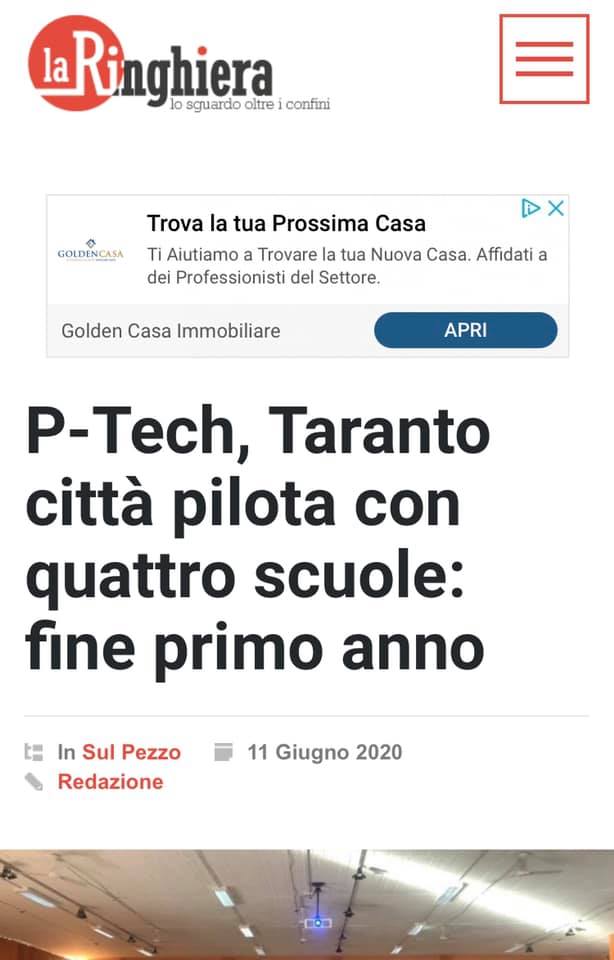614x960 pixels.
Task: Open the ad info icon
Action: pyautogui.click(x=532, y=208)
